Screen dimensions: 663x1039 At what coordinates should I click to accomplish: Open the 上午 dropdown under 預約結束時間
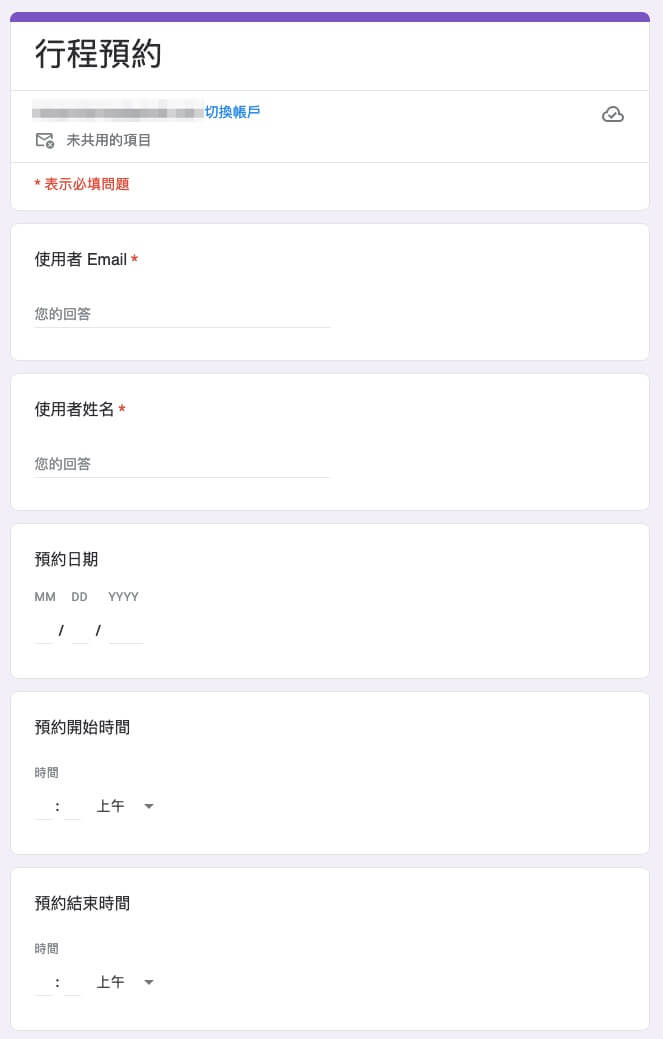125,982
